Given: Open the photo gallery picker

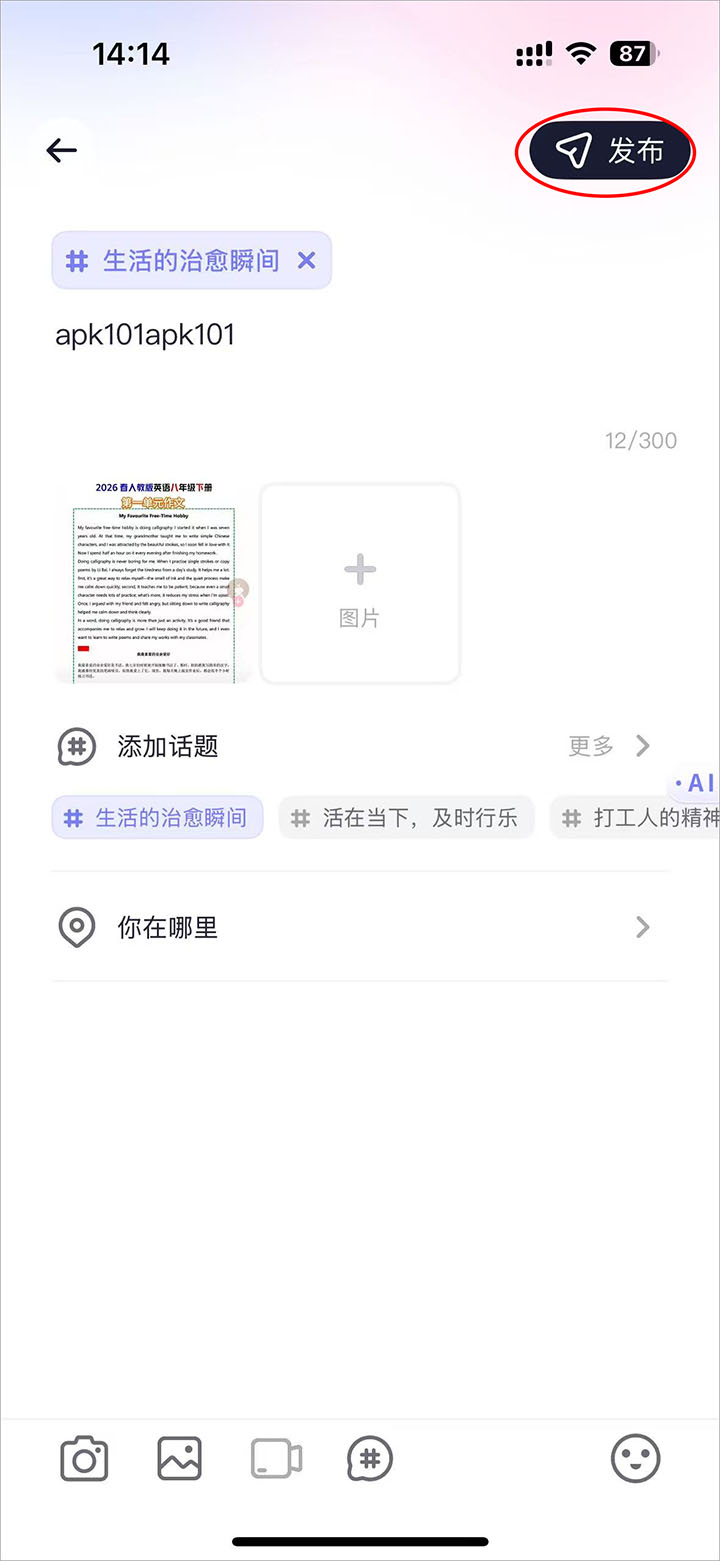Looking at the screenshot, I should [x=180, y=1459].
